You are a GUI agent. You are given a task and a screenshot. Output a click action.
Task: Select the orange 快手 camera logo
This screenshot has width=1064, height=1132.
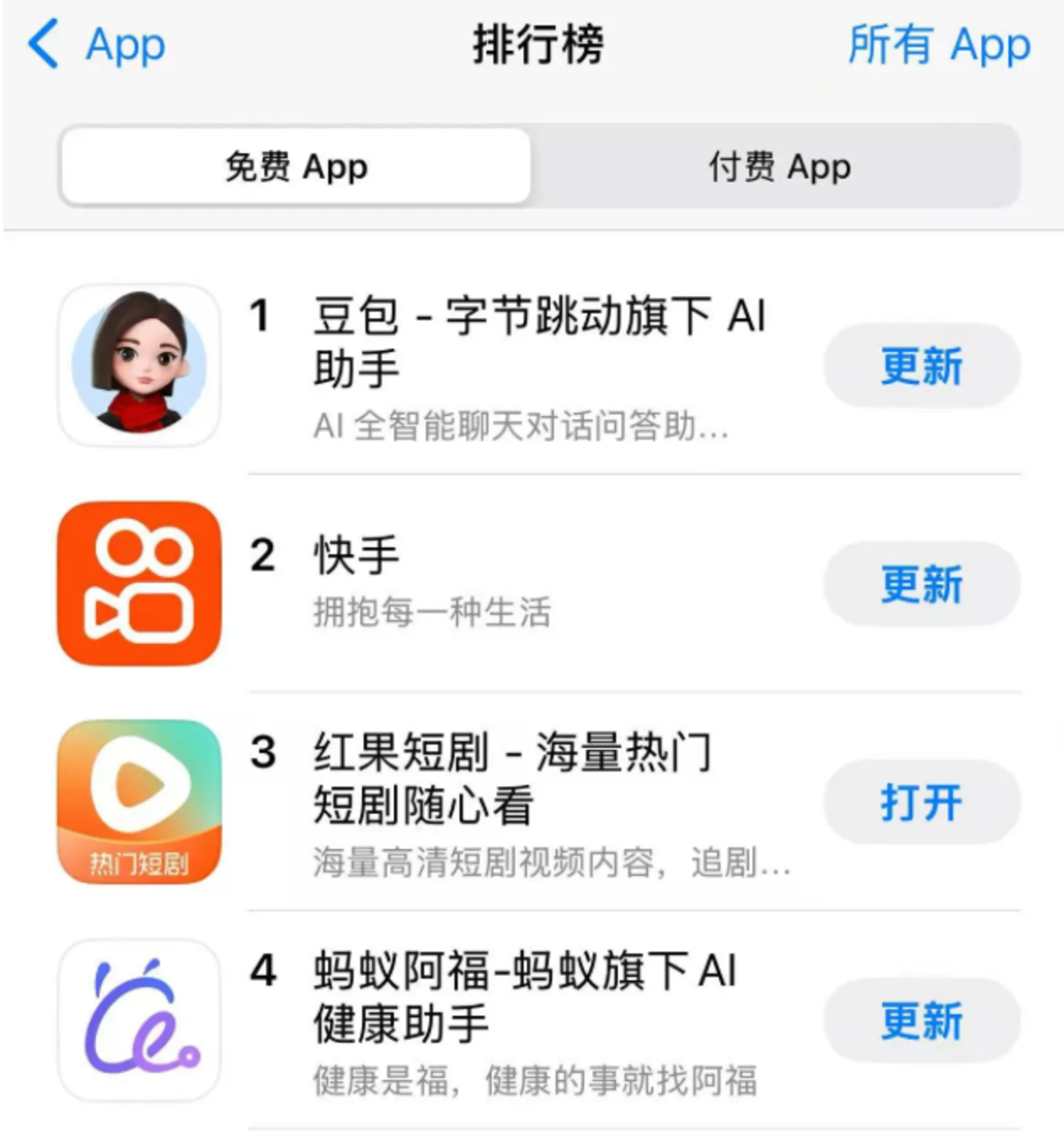click(x=138, y=582)
